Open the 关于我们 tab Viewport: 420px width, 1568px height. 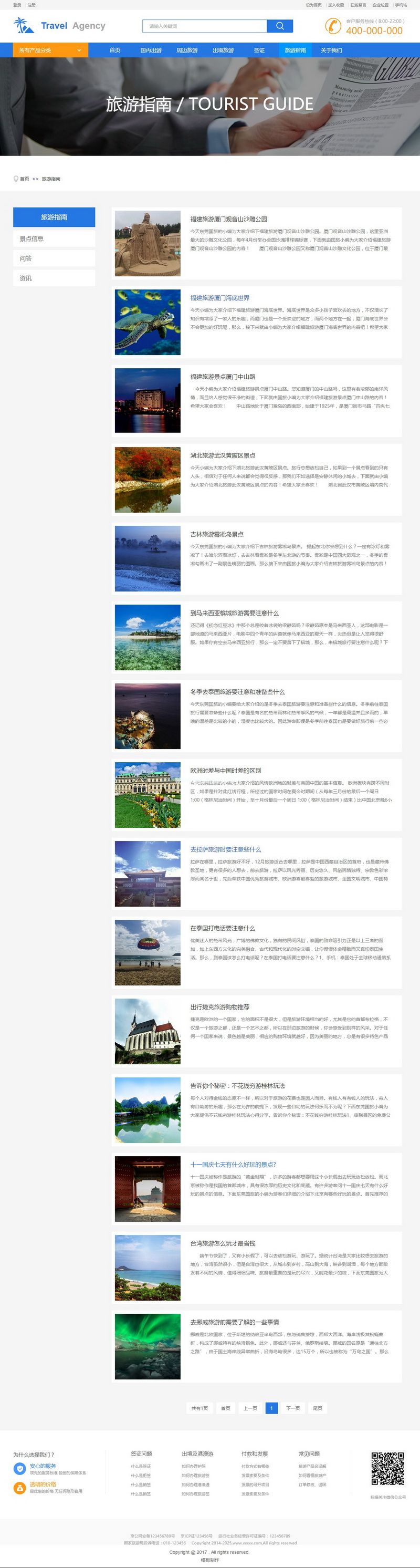331,50
